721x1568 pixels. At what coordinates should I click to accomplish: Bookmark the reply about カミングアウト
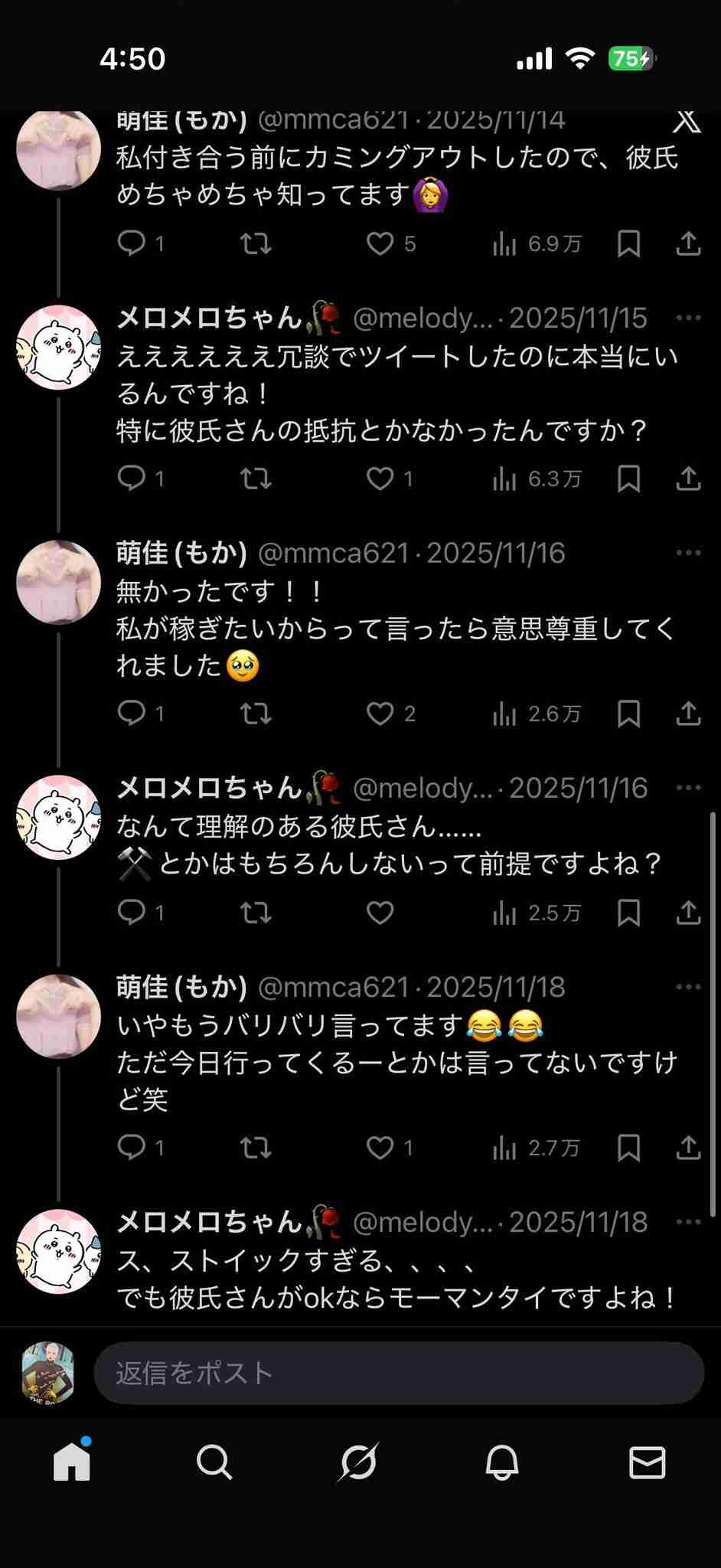[x=628, y=244]
